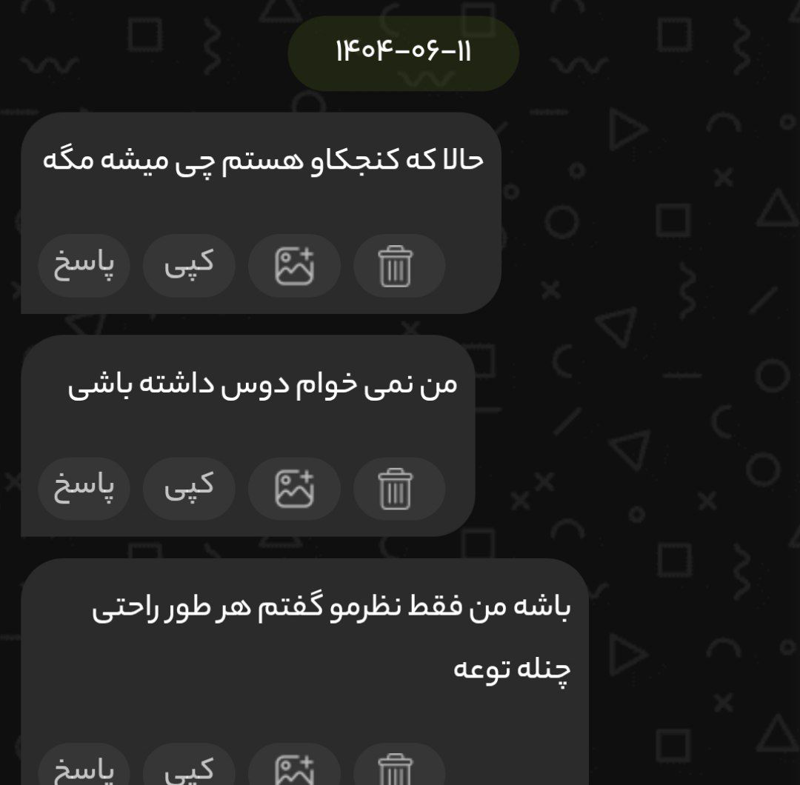This screenshot has width=800, height=785.
Task: Copy the message 'من نمی خوام دوس داشته باشی'
Action: click(189, 488)
